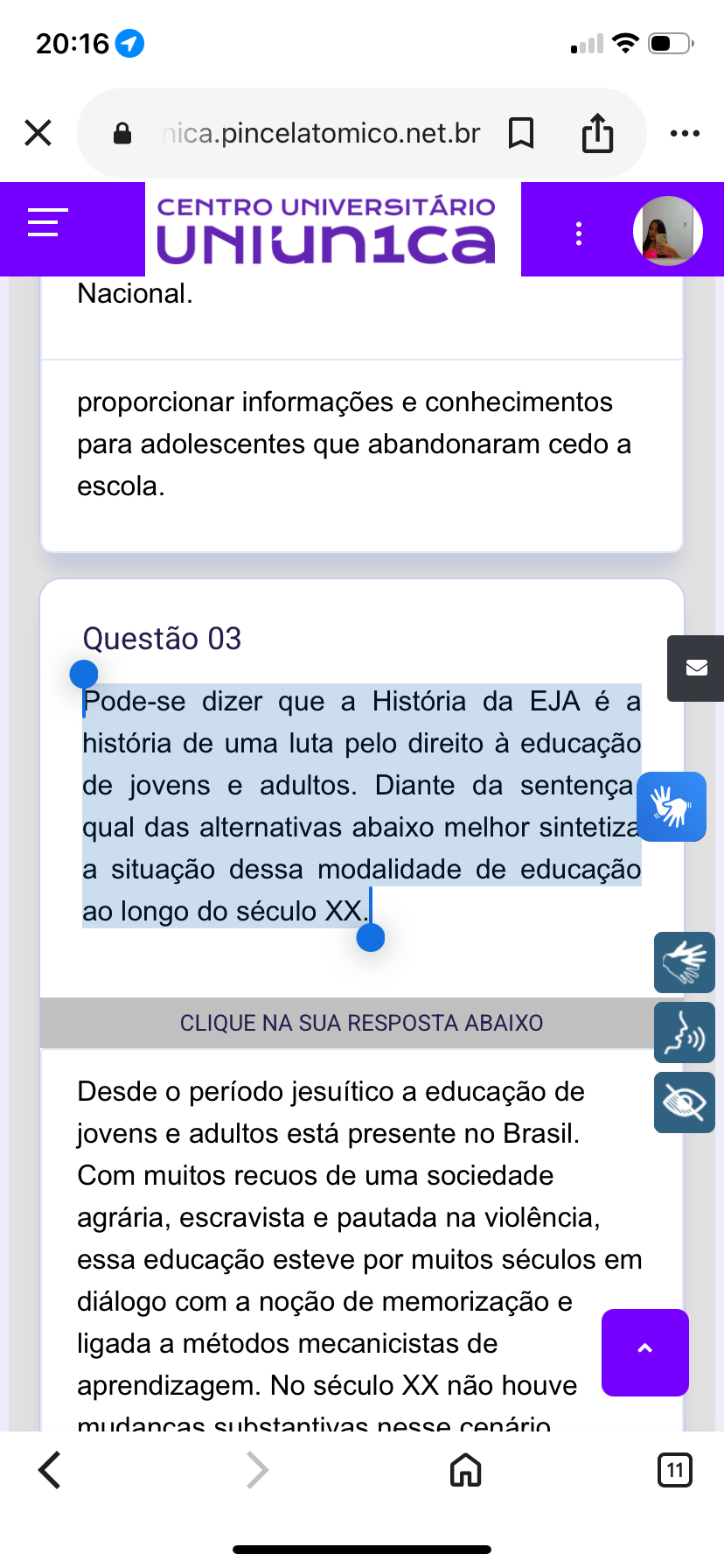
Task: Enable the text-to-speech accessibility tool
Action: tap(684, 1032)
